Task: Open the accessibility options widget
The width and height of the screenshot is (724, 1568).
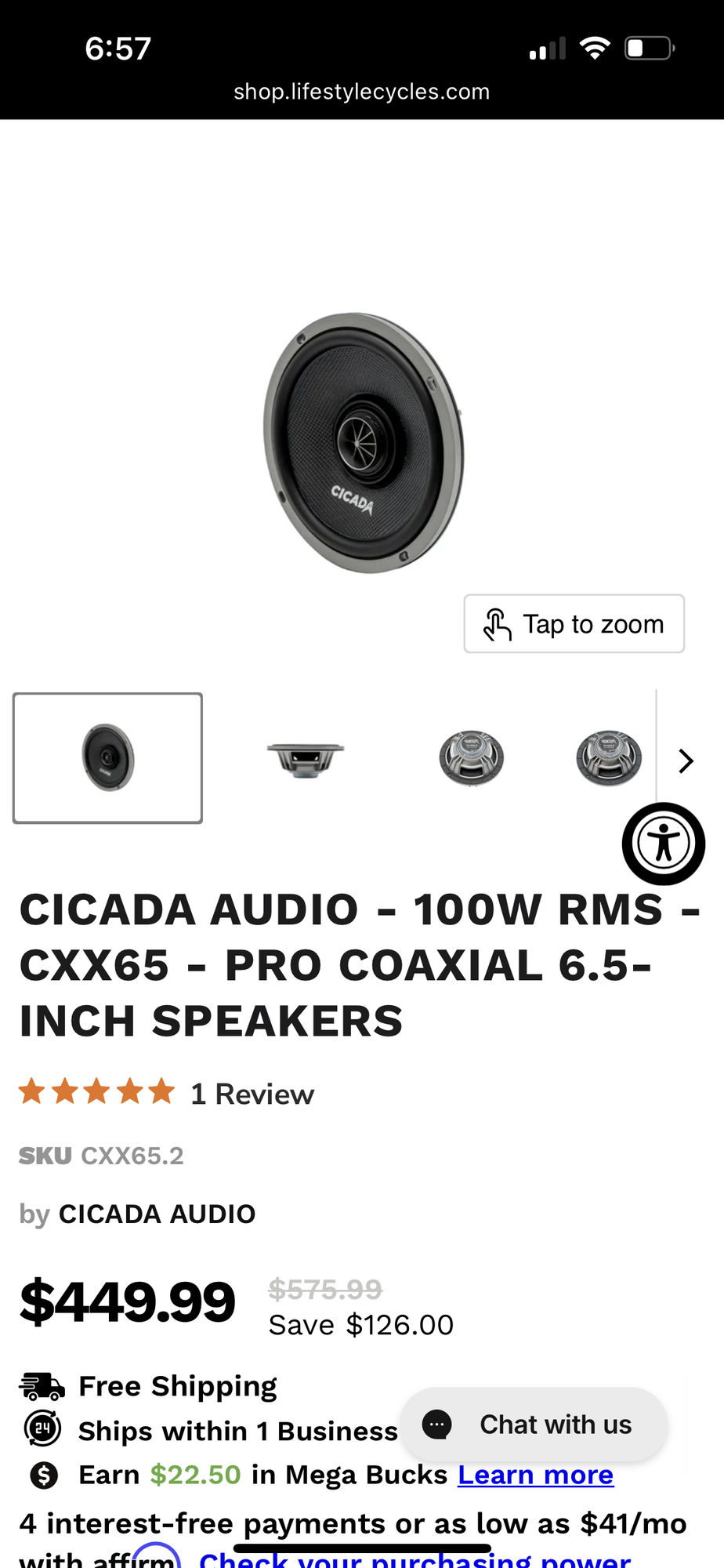Action: [664, 844]
